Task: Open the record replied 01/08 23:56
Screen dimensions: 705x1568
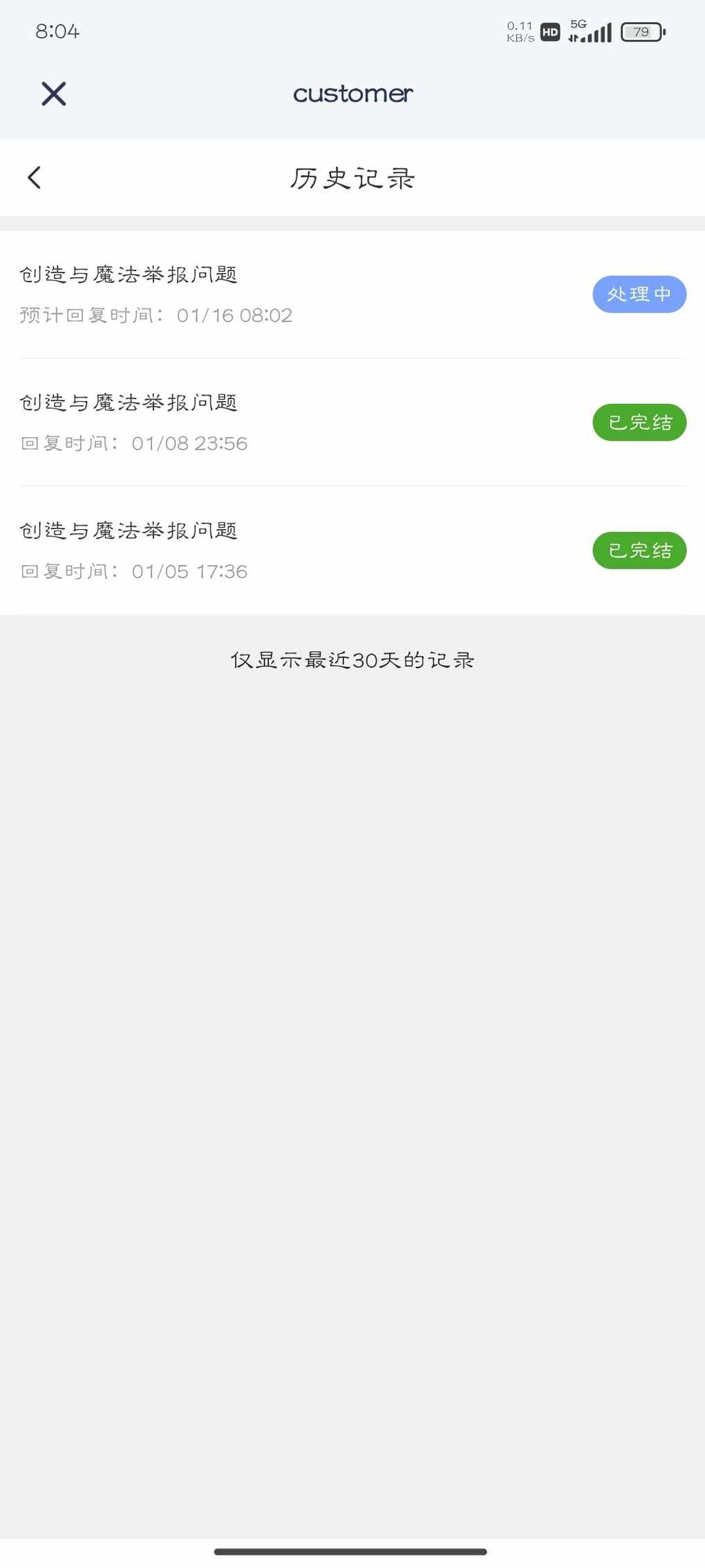Action: [x=352, y=423]
